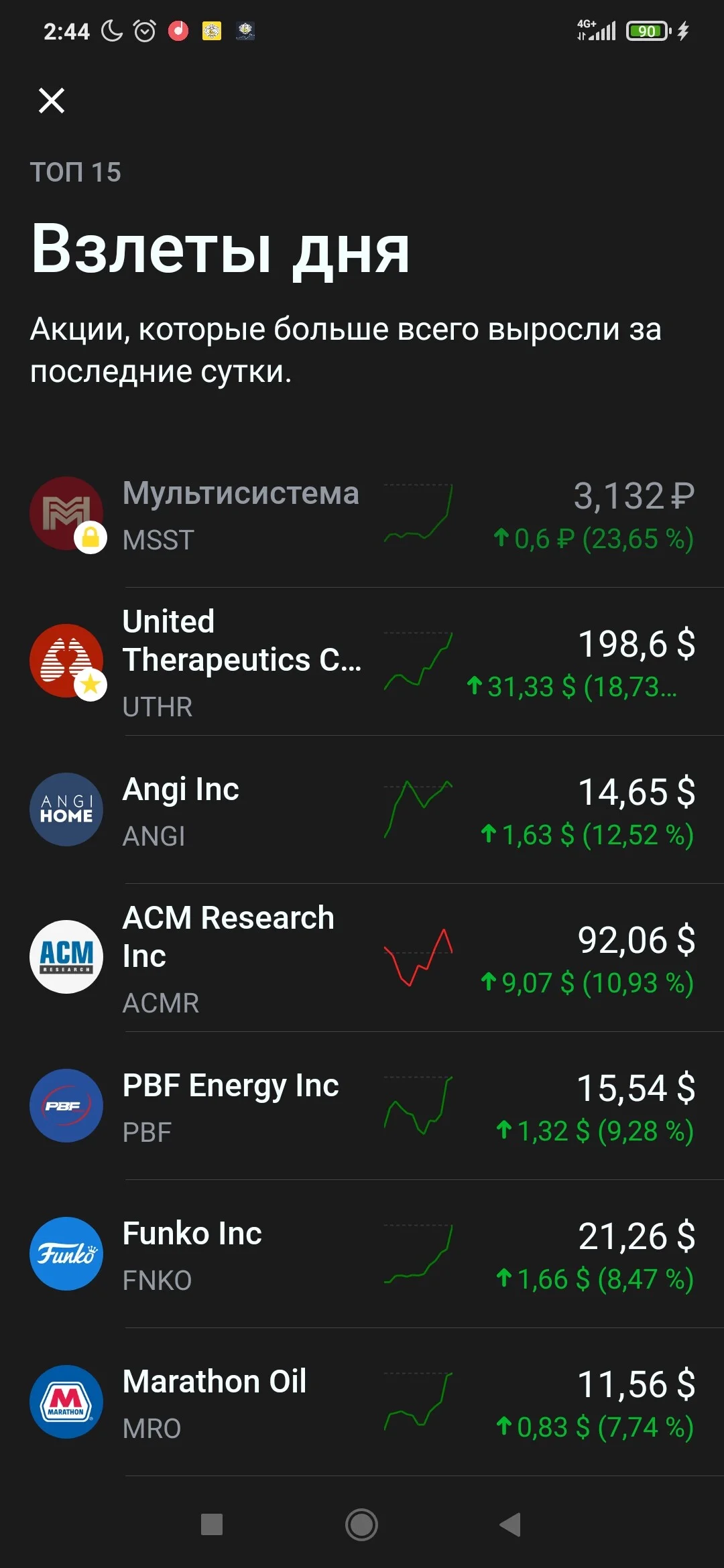Select the Angi Inc row
Screen dimensions: 724x1568
362,809
